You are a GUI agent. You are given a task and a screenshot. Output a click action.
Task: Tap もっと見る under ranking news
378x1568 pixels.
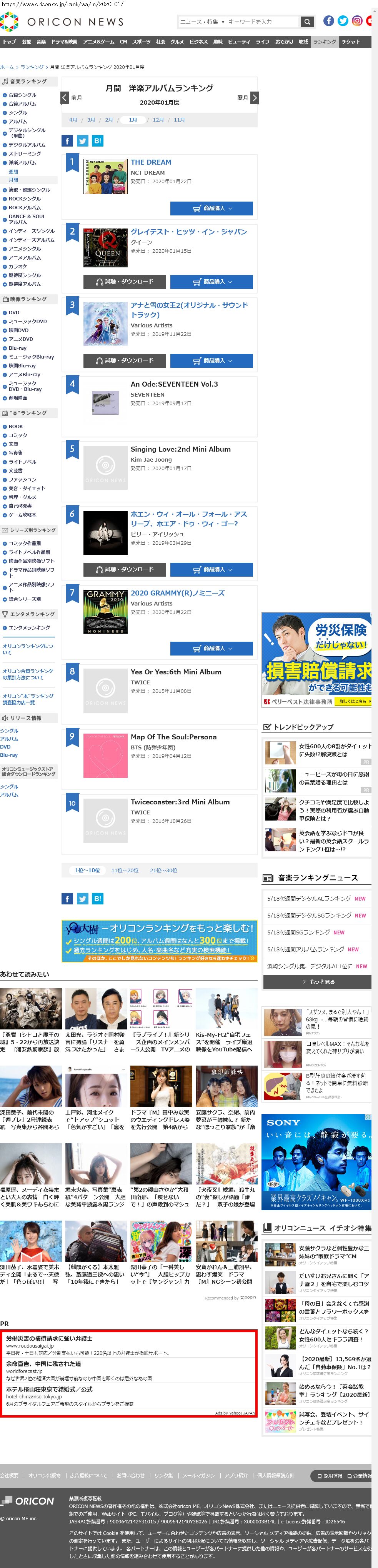(x=317, y=982)
